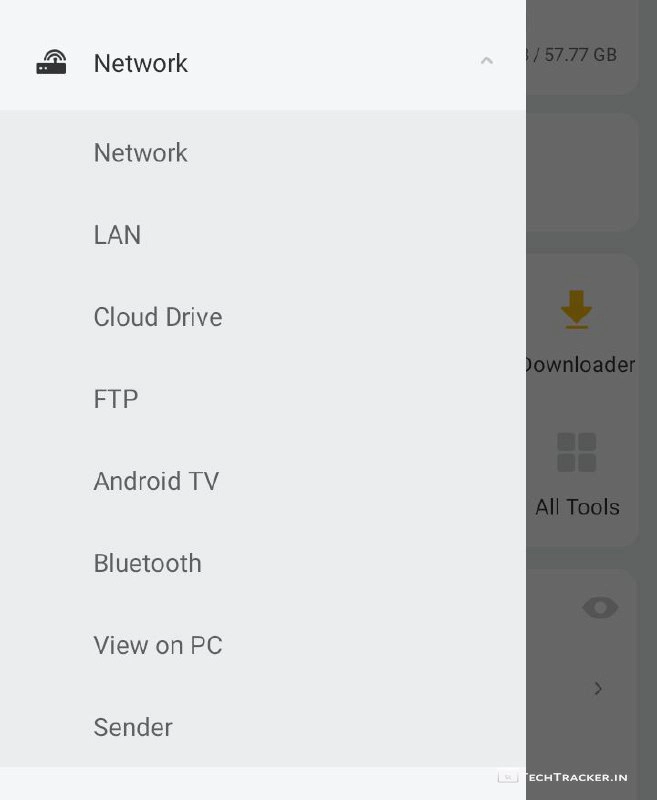Open Bluetooth file transfer
The height and width of the screenshot is (800, 657).
tap(148, 563)
